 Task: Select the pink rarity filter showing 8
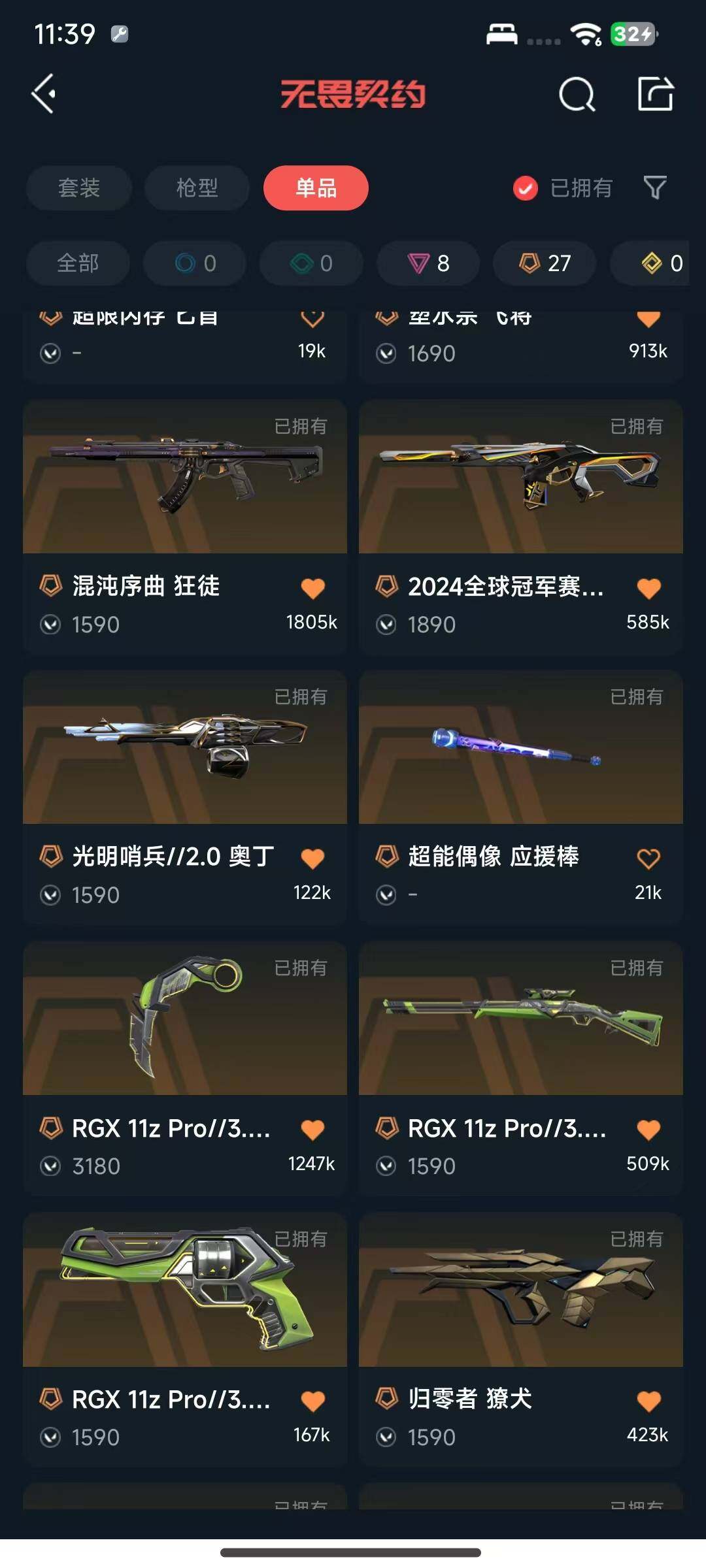[428, 263]
